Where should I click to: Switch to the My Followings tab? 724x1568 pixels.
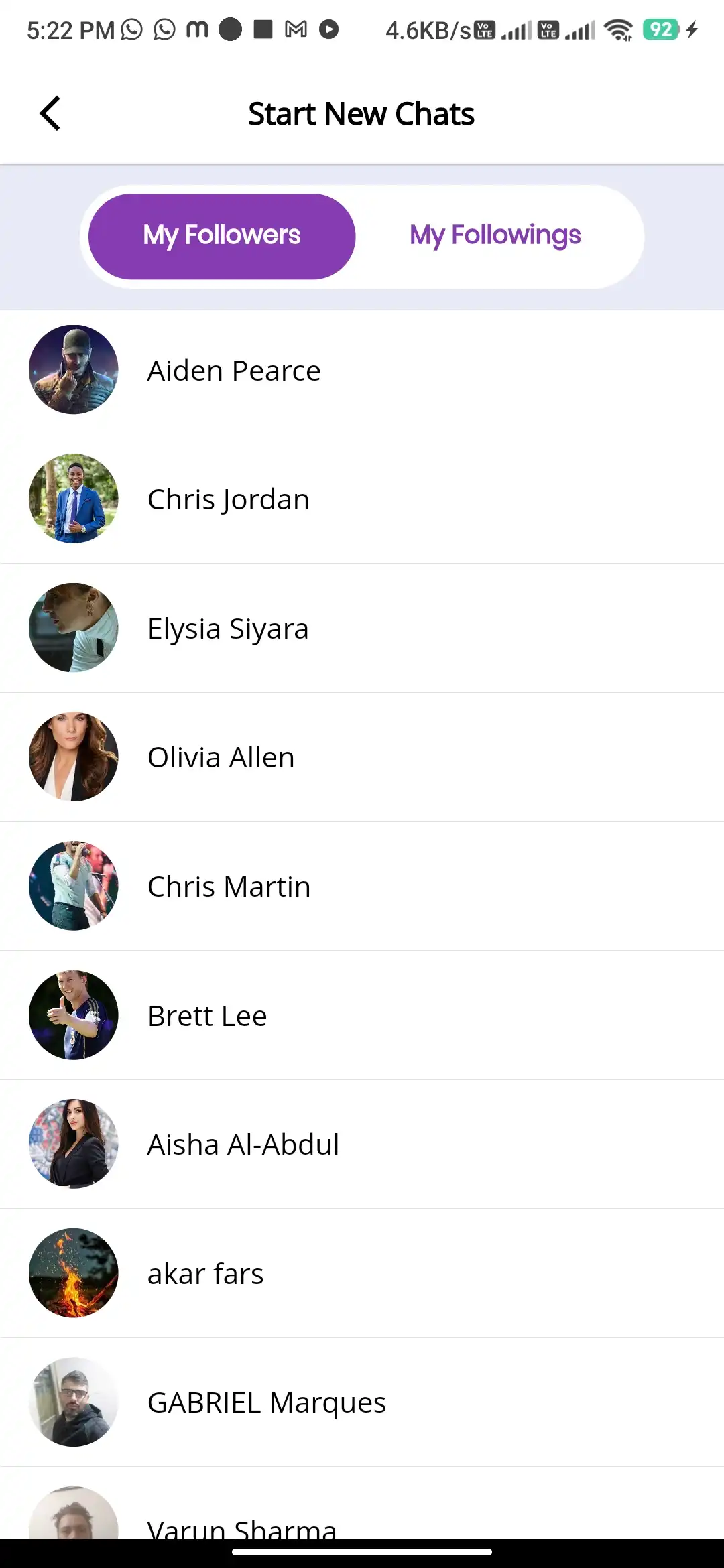[x=495, y=235]
